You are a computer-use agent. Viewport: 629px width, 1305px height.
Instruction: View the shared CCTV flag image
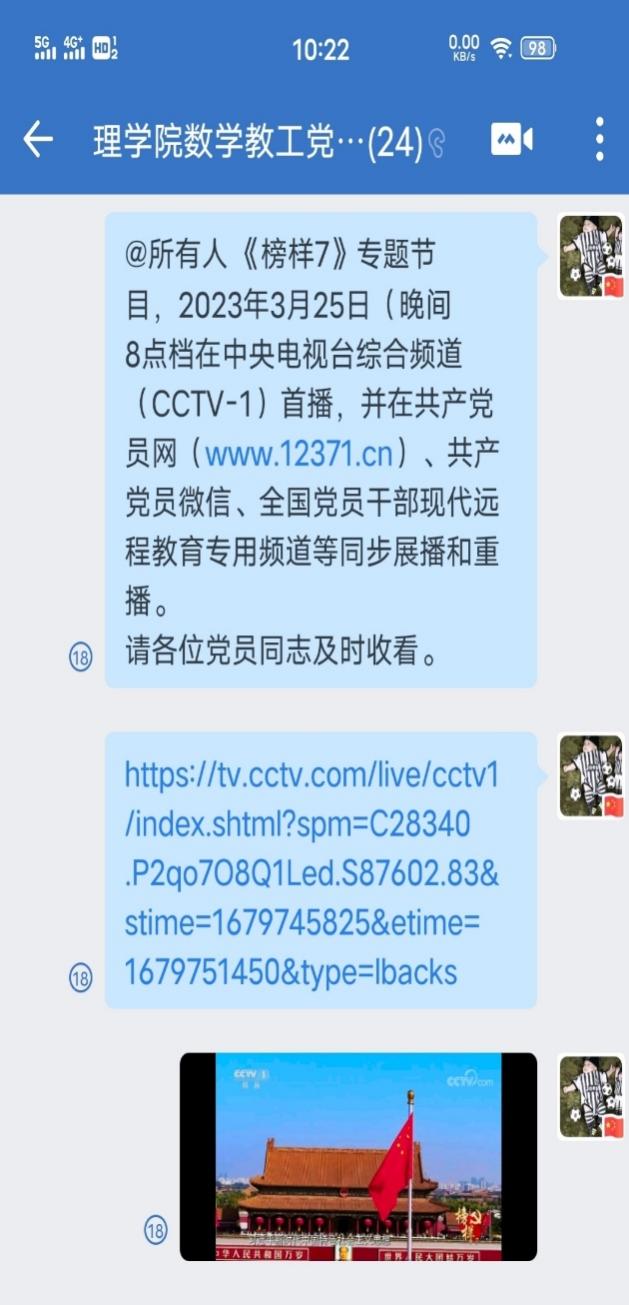tap(358, 1156)
